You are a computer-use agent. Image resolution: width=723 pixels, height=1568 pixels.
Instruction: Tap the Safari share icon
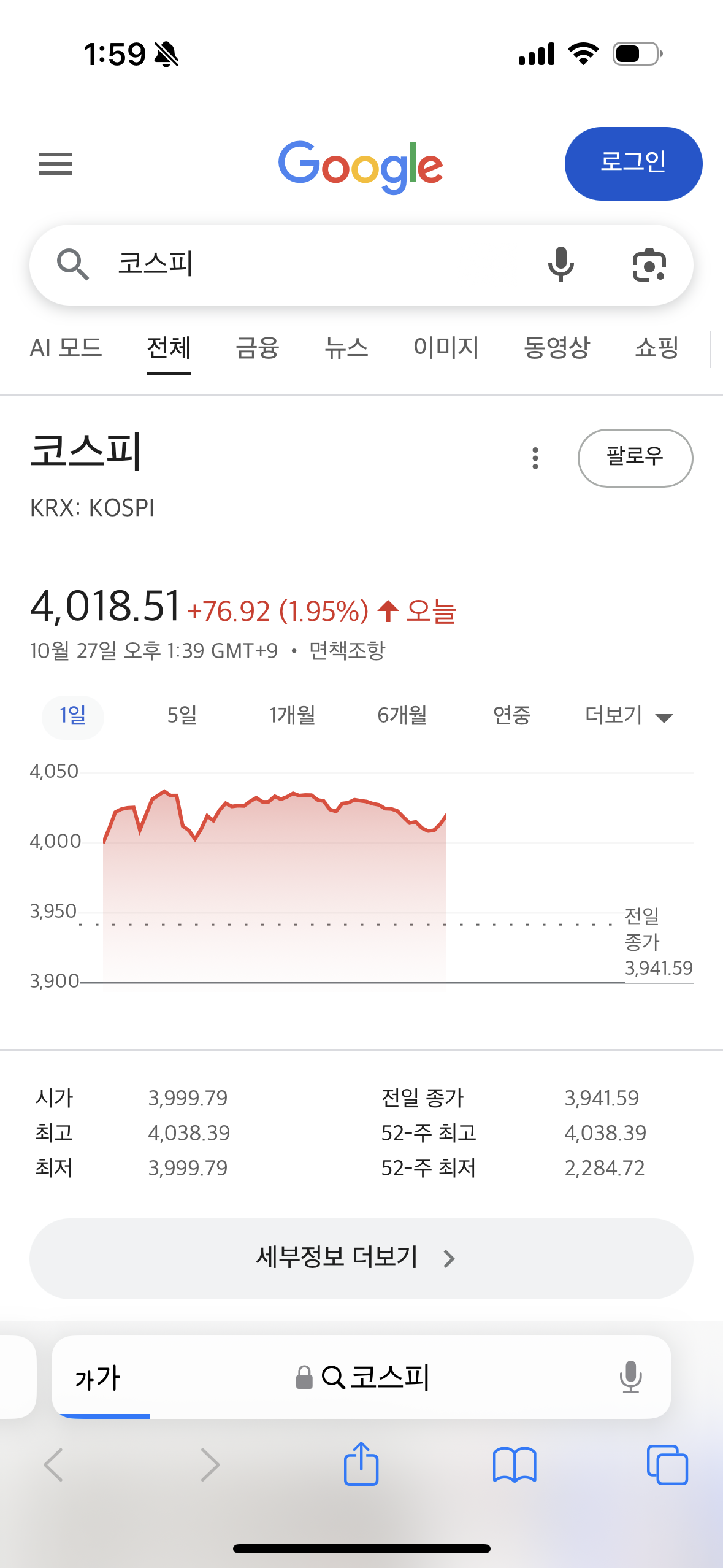pyautogui.click(x=361, y=1464)
